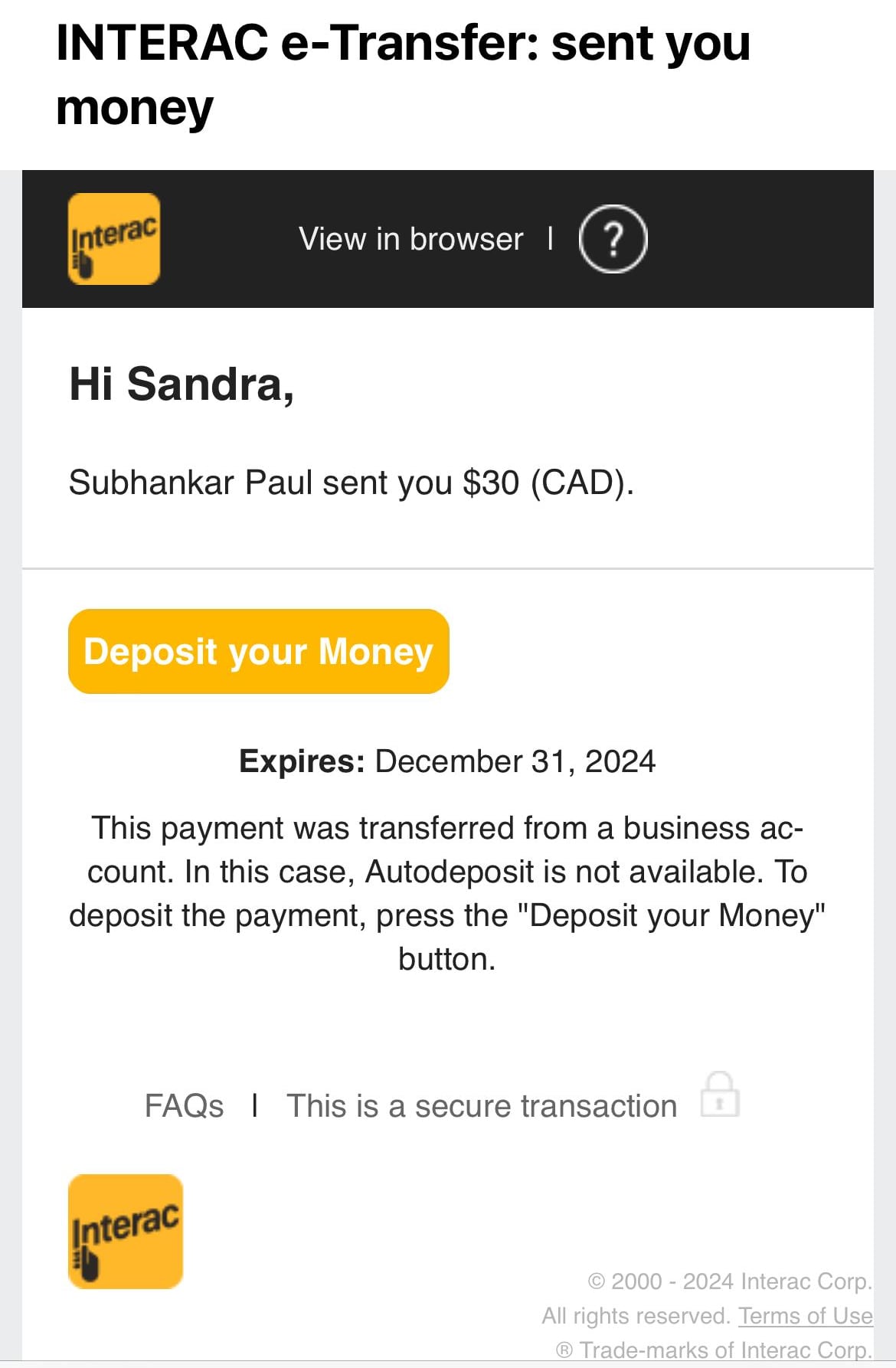Open the View in browser link

(410, 238)
